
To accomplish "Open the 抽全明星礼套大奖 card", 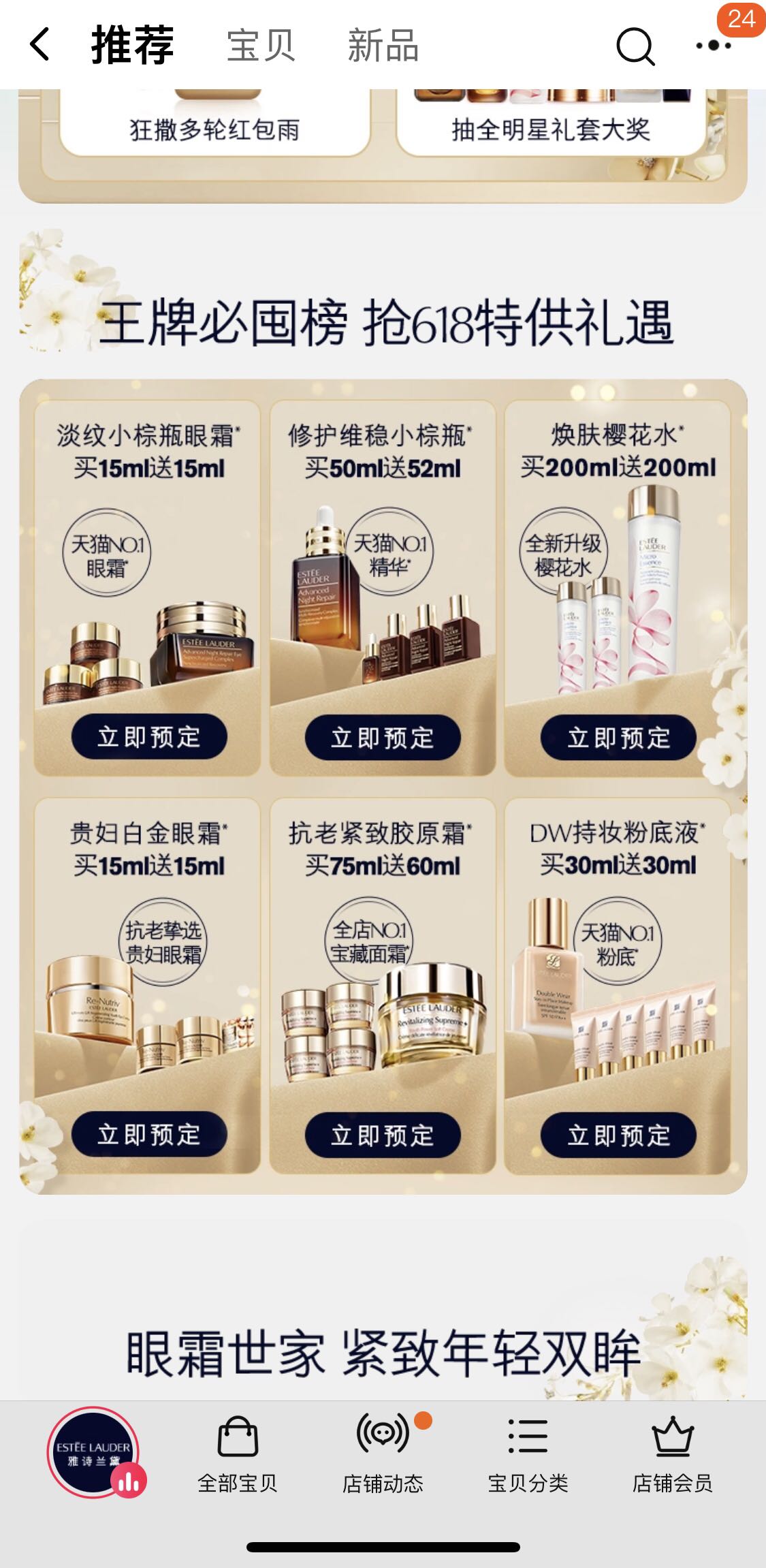I will click(550, 123).
